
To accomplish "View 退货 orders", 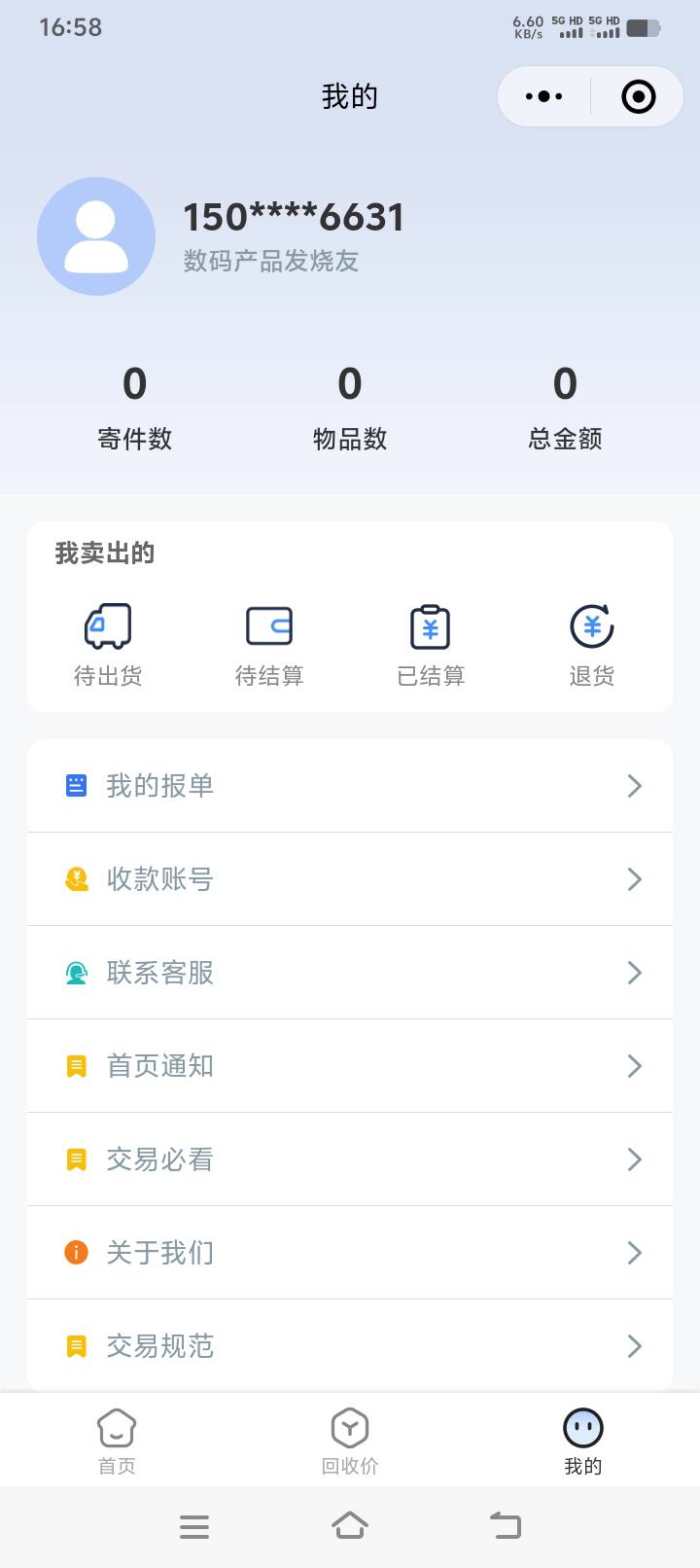I will point(592,646).
